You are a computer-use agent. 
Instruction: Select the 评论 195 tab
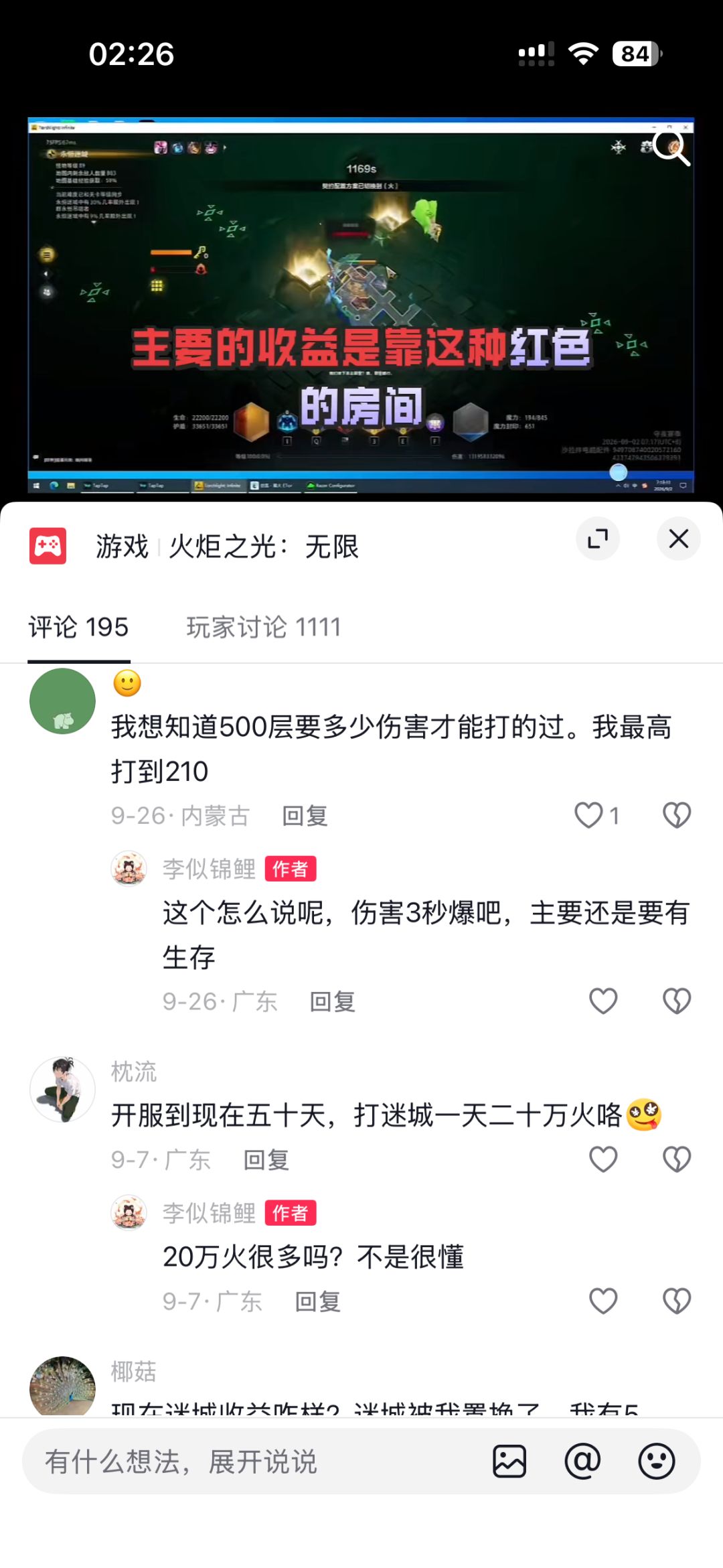(78, 628)
